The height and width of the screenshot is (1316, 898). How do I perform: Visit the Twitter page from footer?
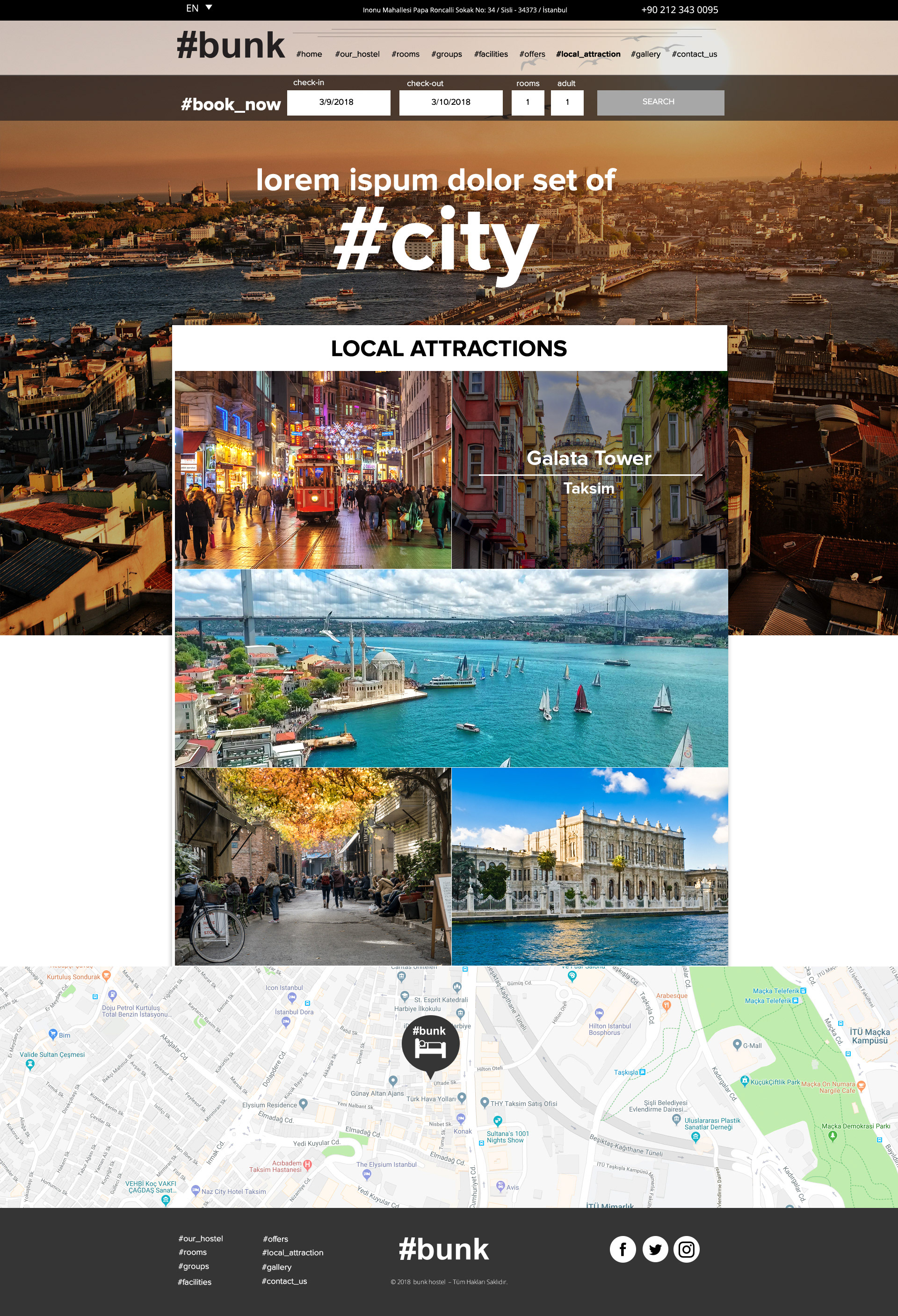654,1249
